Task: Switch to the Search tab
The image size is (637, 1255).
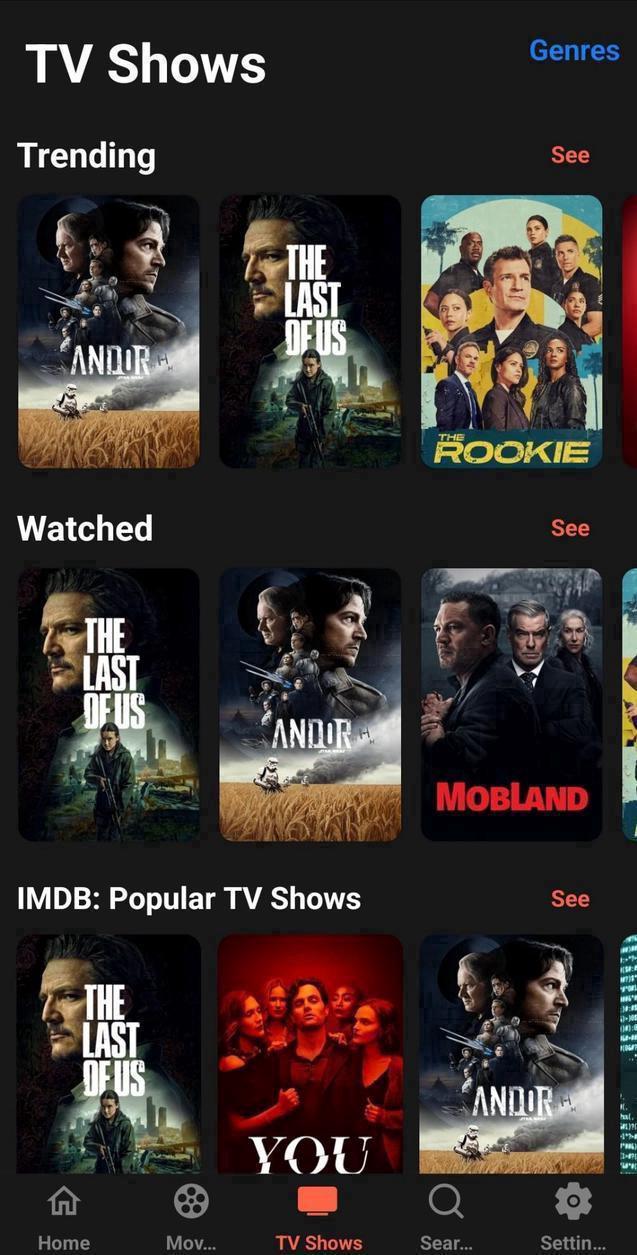Action: coord(446,1216)
